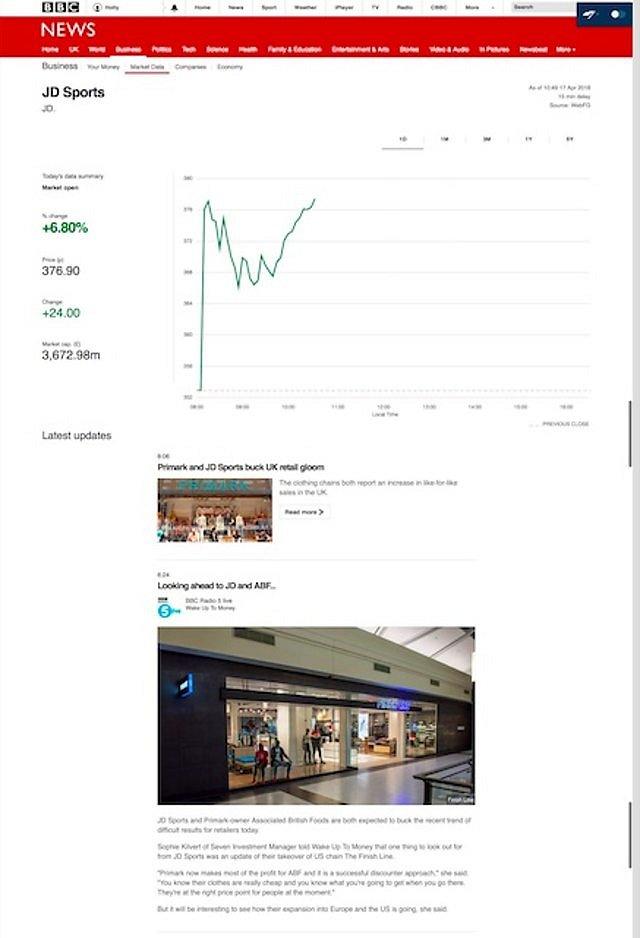Open the search box
Viewport: 640px width, 938px height.
[535, 7]
